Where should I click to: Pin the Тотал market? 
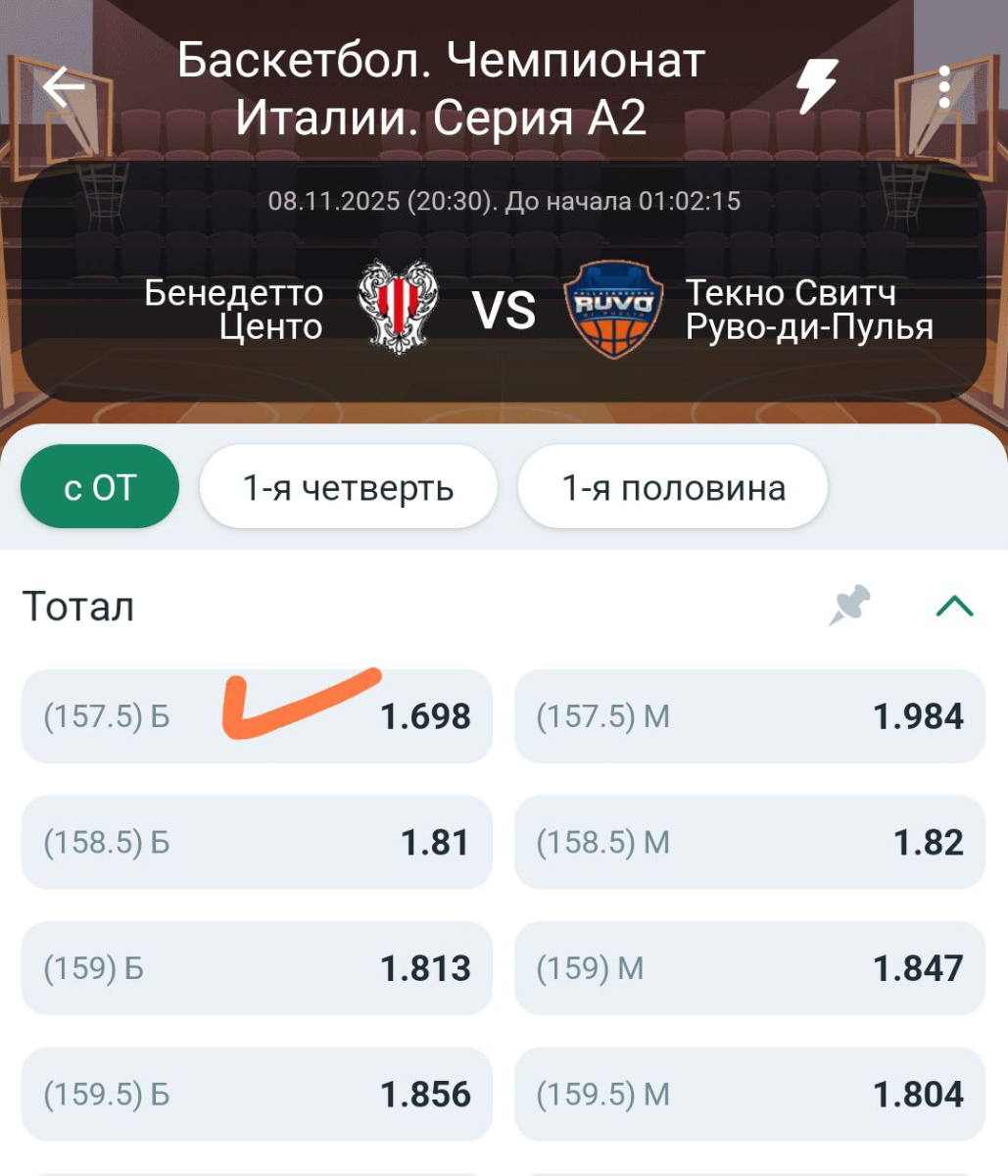(x=849, y=606)
